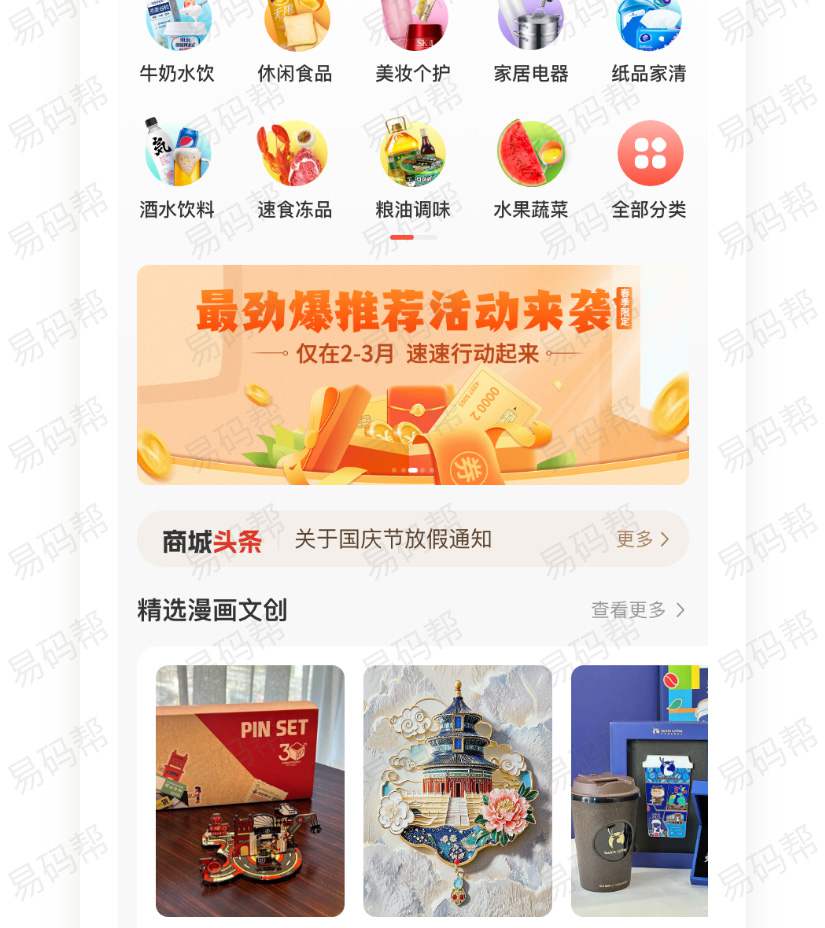Open the 休闲食品 category
The height and width of the screenshot is (928, 825).
coord(295,40)
